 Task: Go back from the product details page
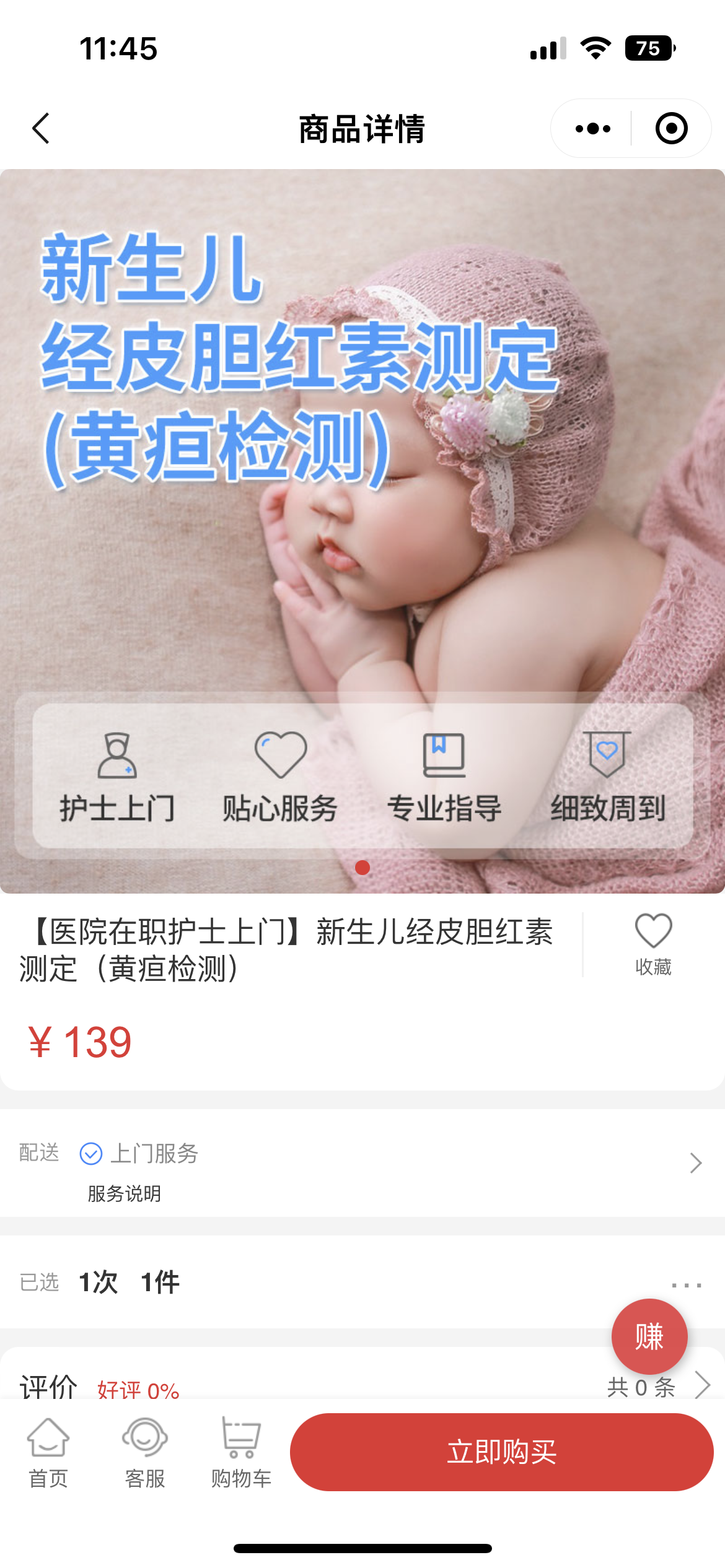tap(41, 129)
